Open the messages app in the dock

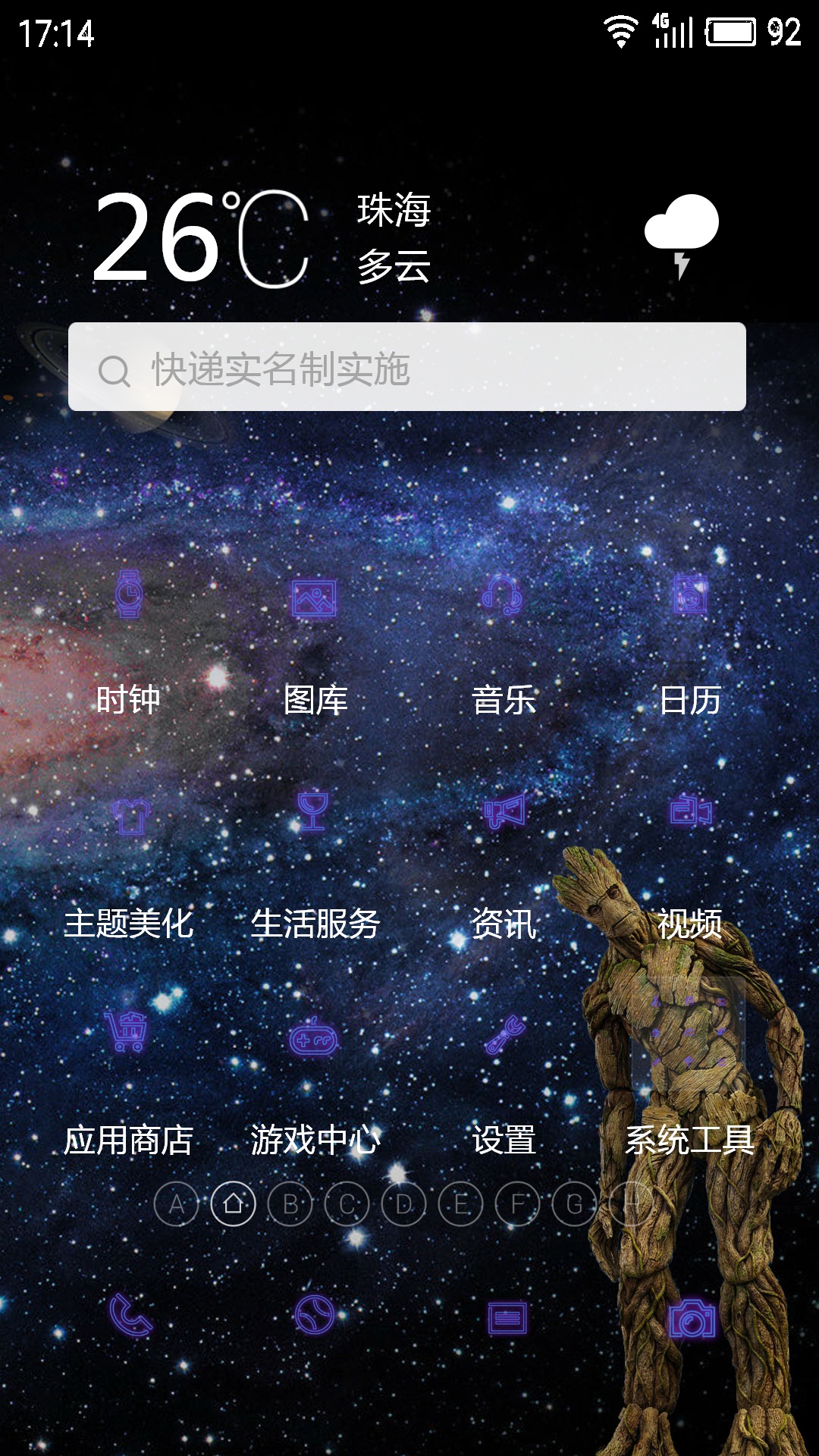(507, 1319)
